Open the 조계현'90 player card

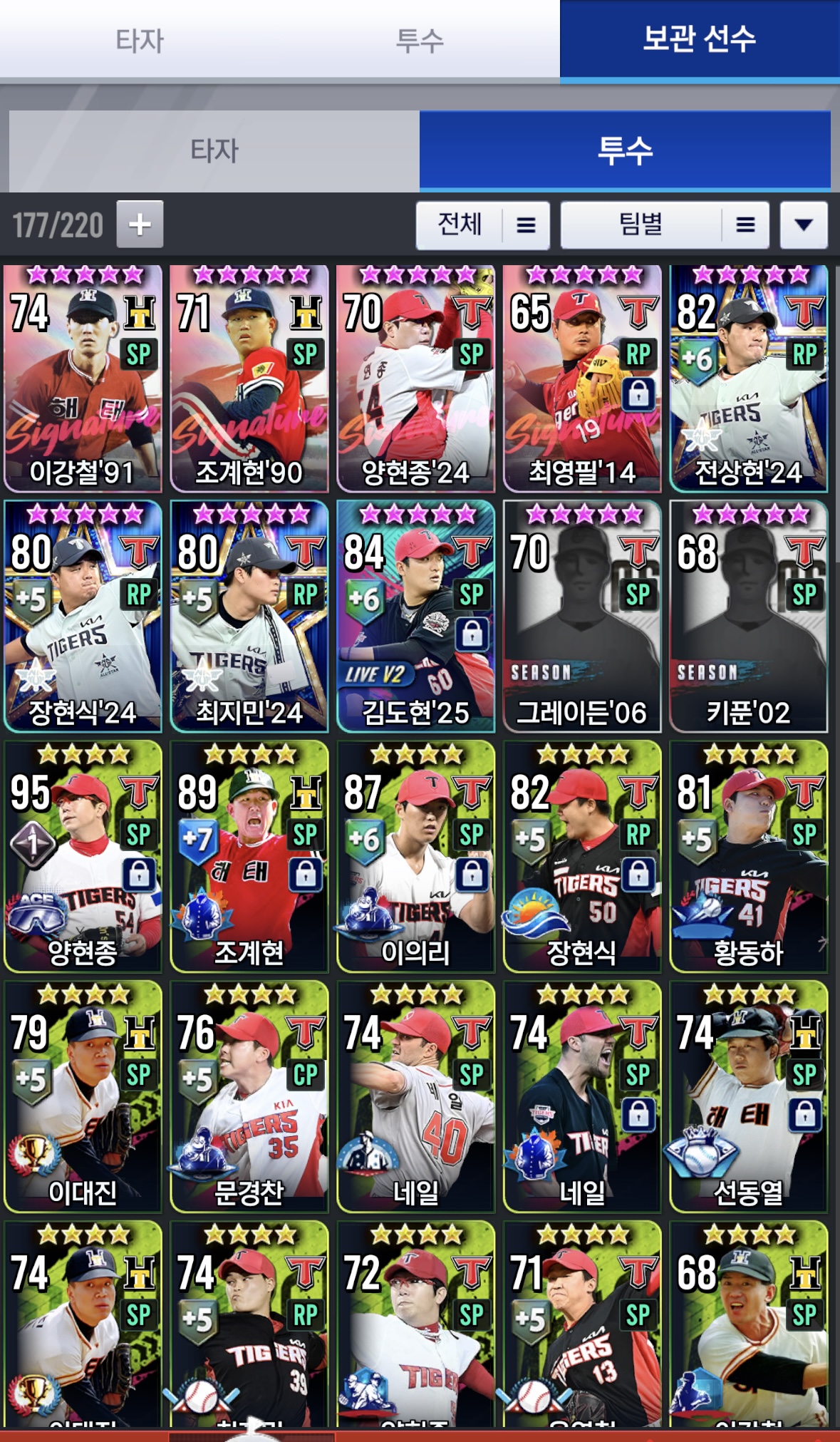pyautogui.click(x=249, y=378)
